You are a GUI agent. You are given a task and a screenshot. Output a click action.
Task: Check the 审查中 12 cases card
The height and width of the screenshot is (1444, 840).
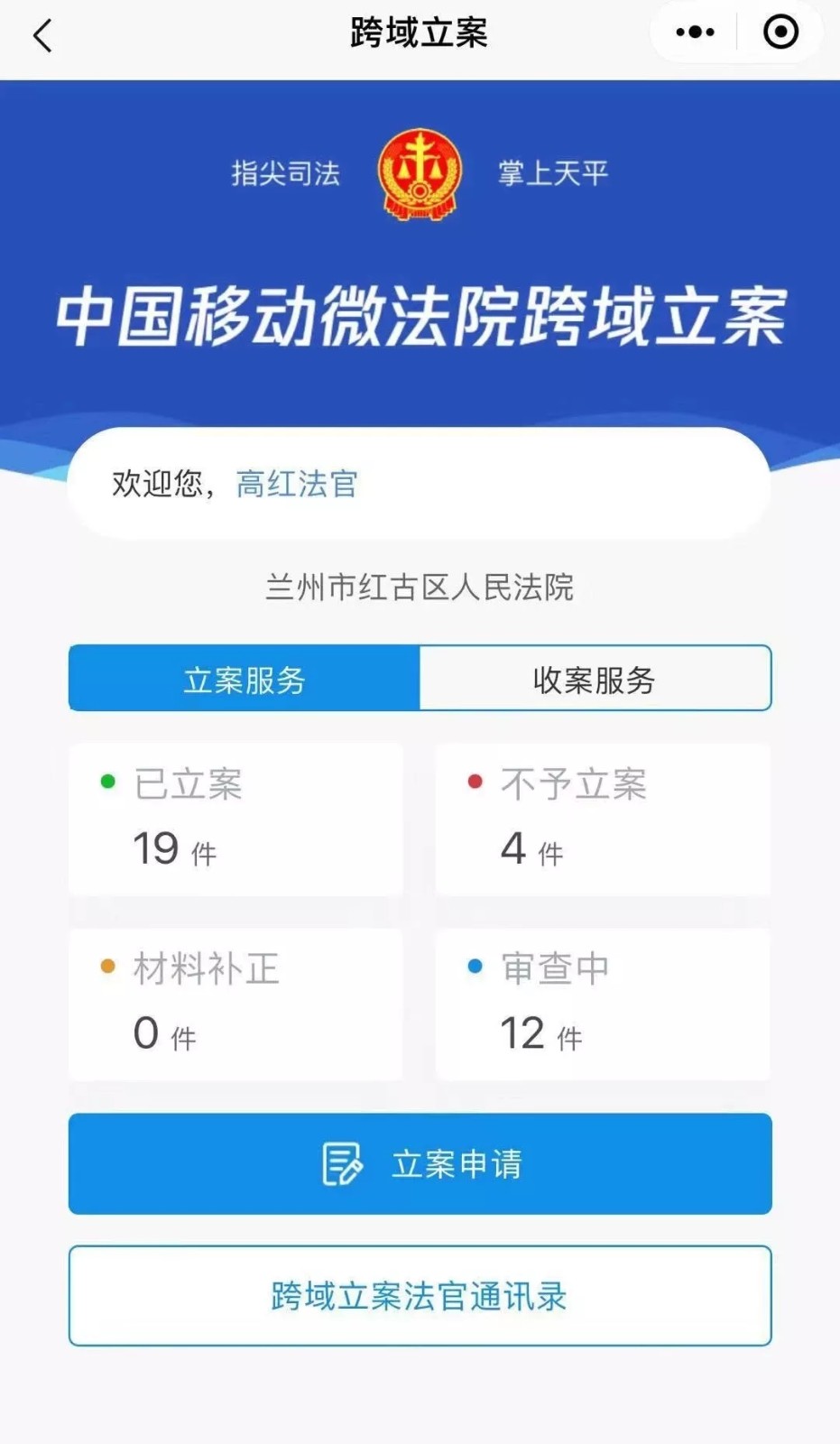click(603, 1004)
